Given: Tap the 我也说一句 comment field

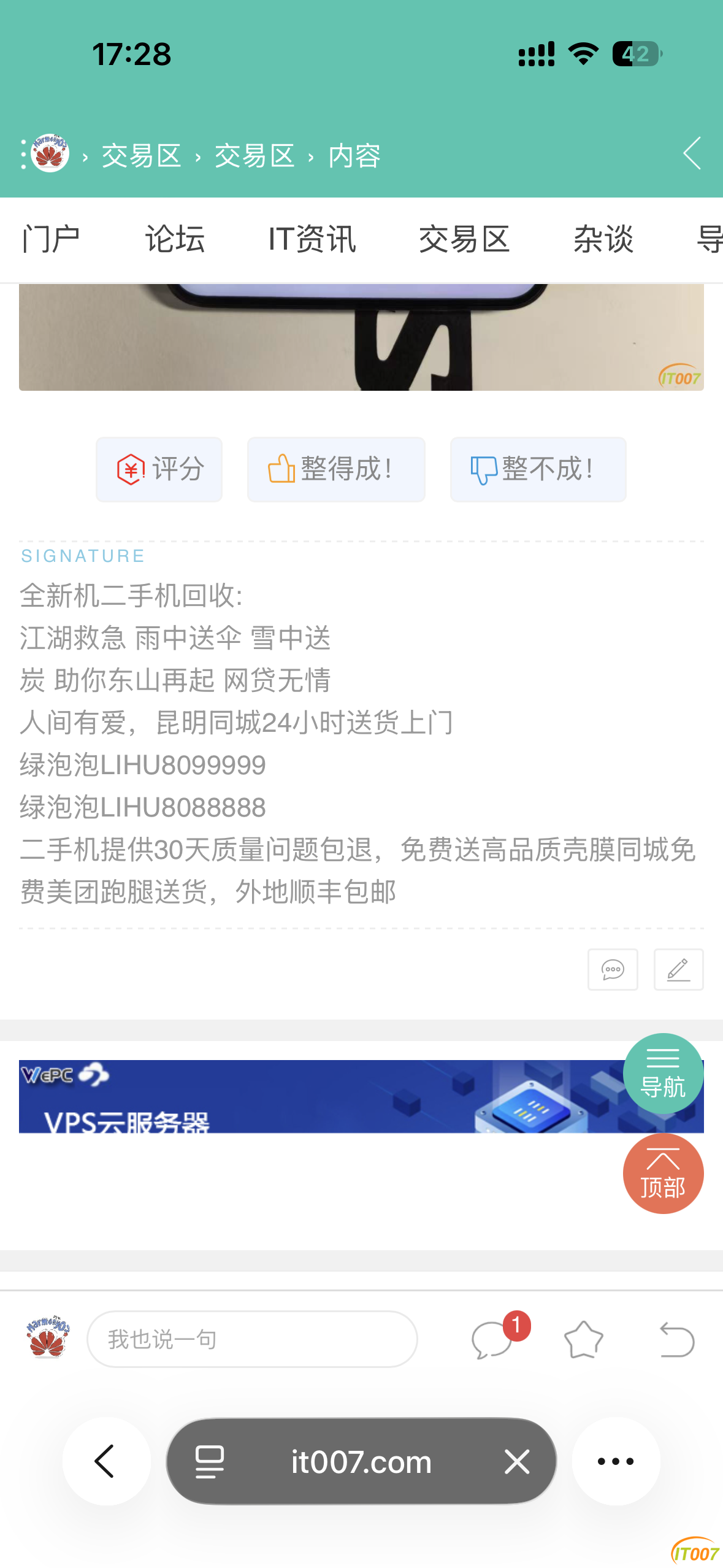Looking at the screenshot, I should [x=252, y=1339].
